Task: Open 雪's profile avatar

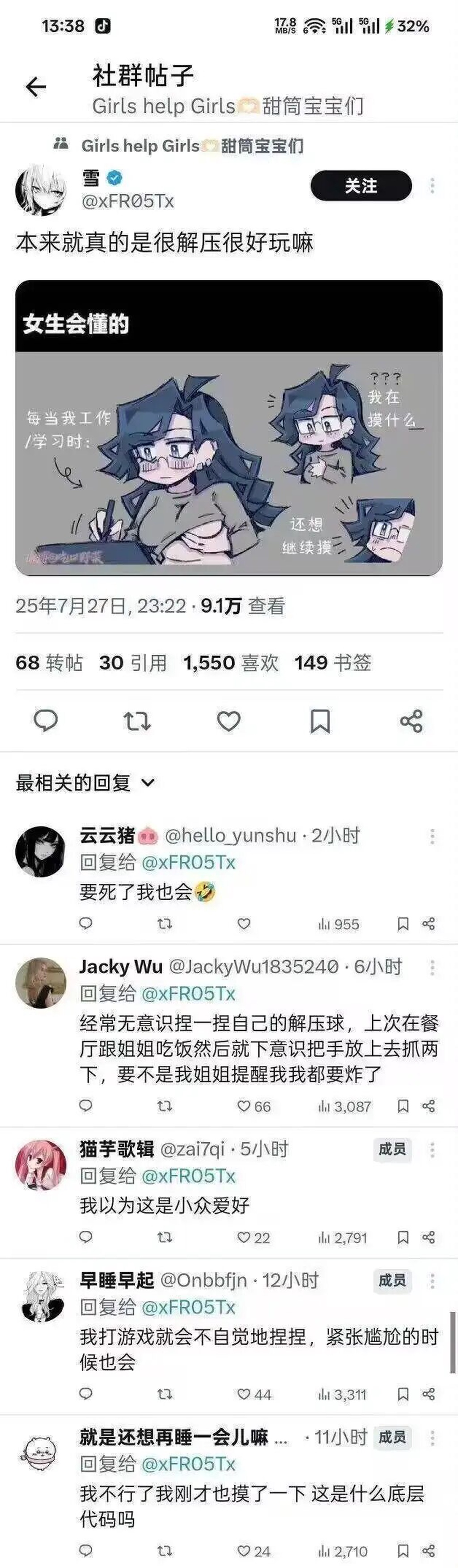Action: coord(40,190)
